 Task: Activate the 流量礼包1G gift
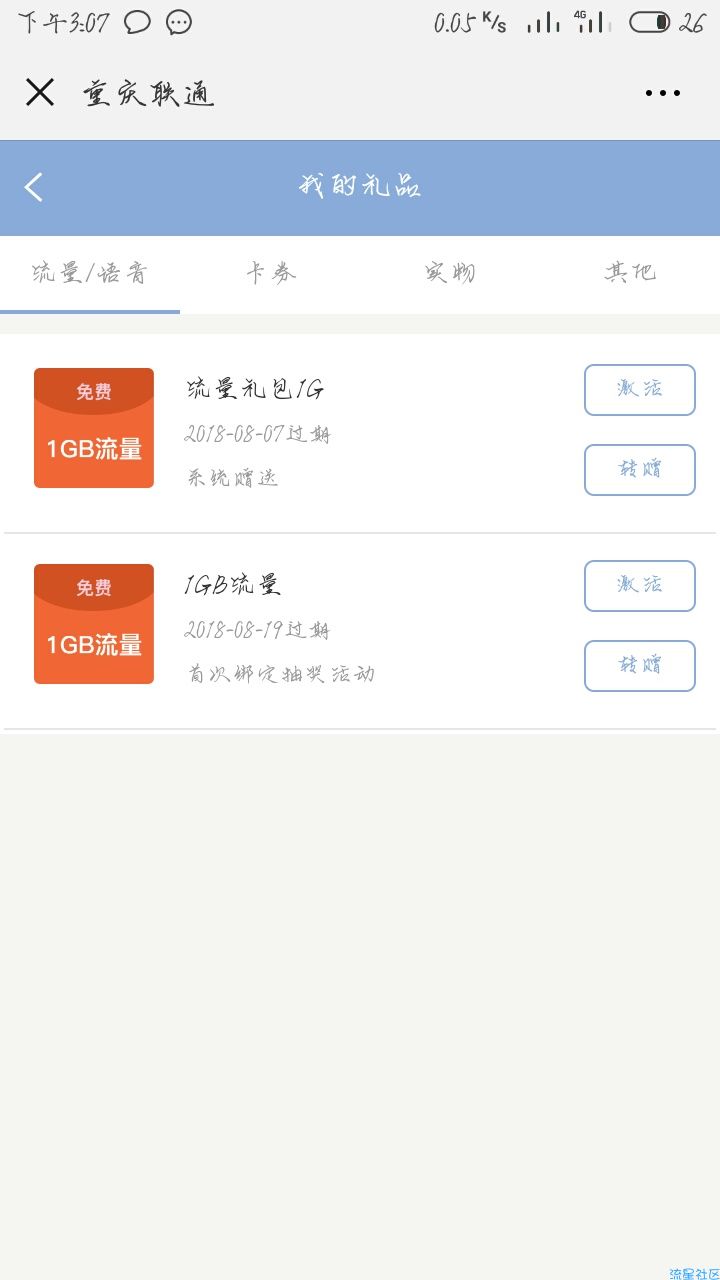coord(640,390)
